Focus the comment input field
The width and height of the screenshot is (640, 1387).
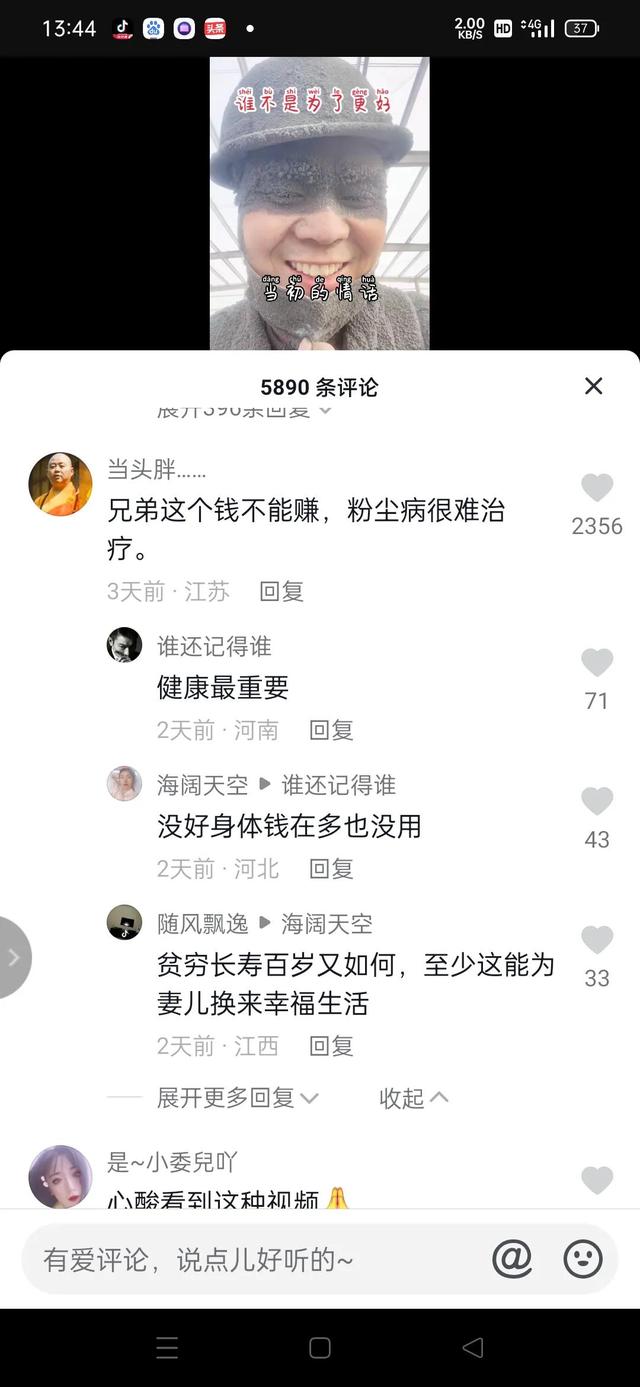250,1260
